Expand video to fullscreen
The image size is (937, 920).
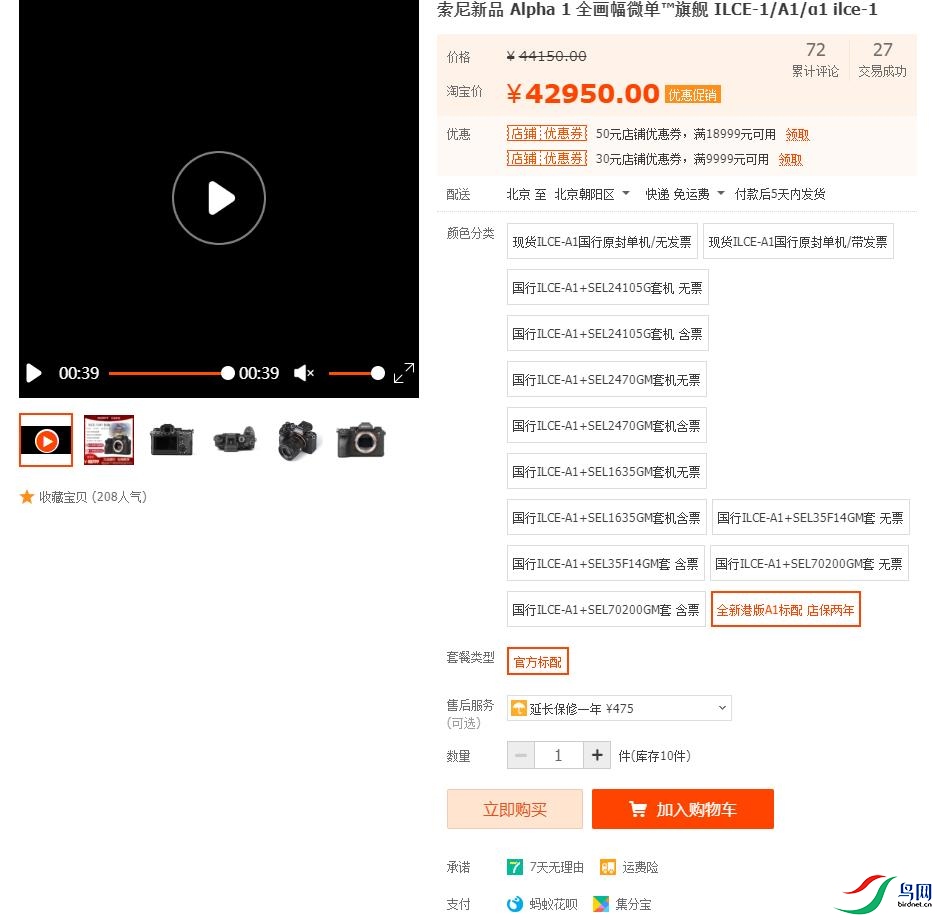403,373
